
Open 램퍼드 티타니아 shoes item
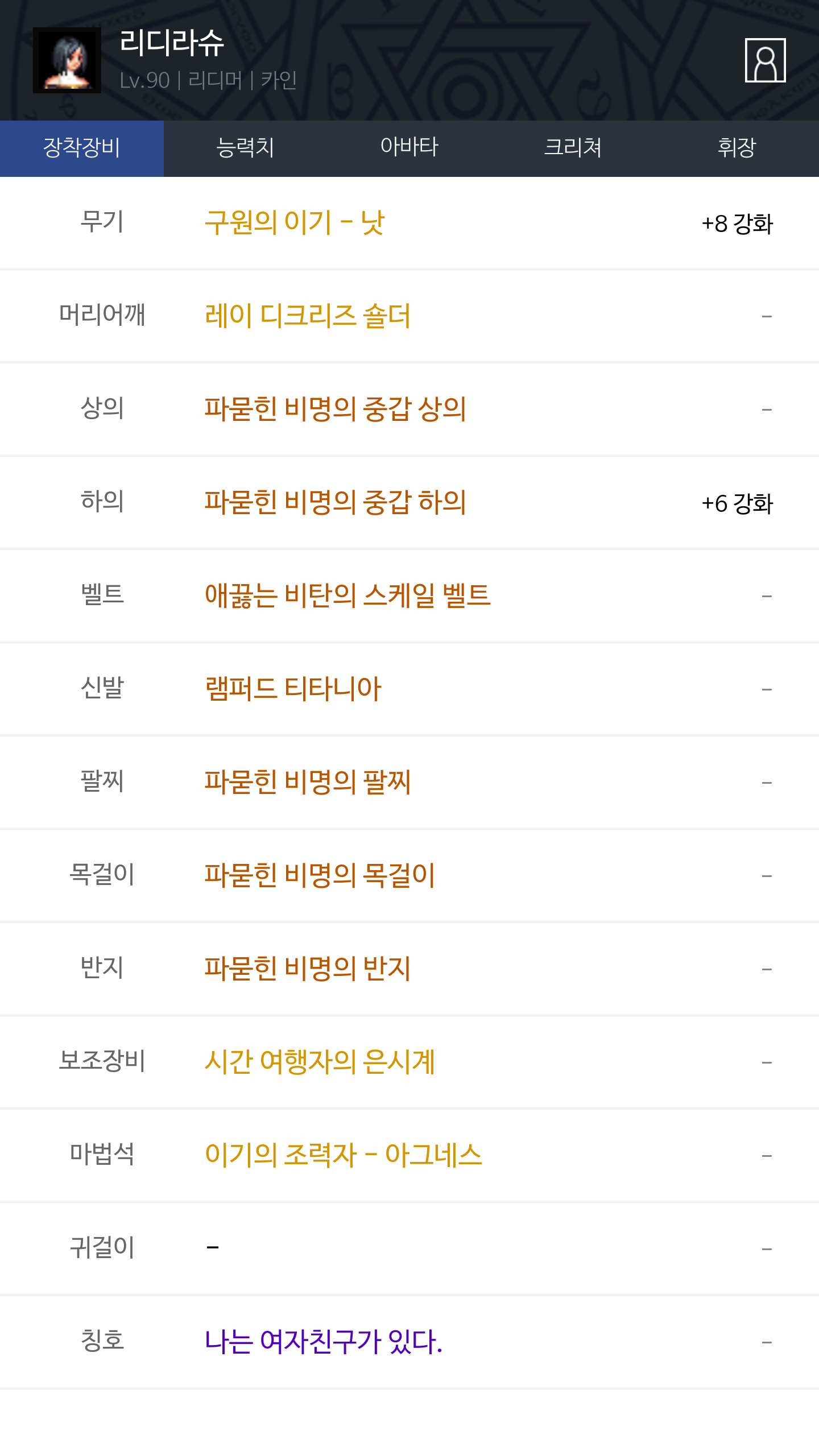pos(293,689)
